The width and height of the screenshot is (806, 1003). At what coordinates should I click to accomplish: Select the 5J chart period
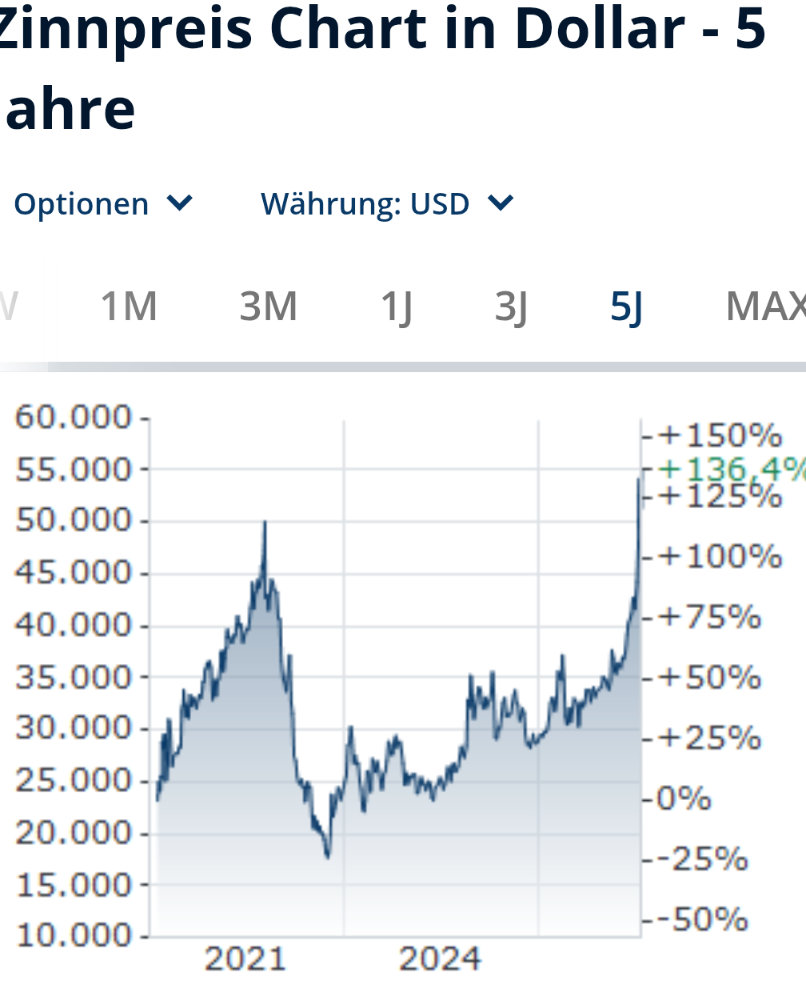[x=626, y=307]
